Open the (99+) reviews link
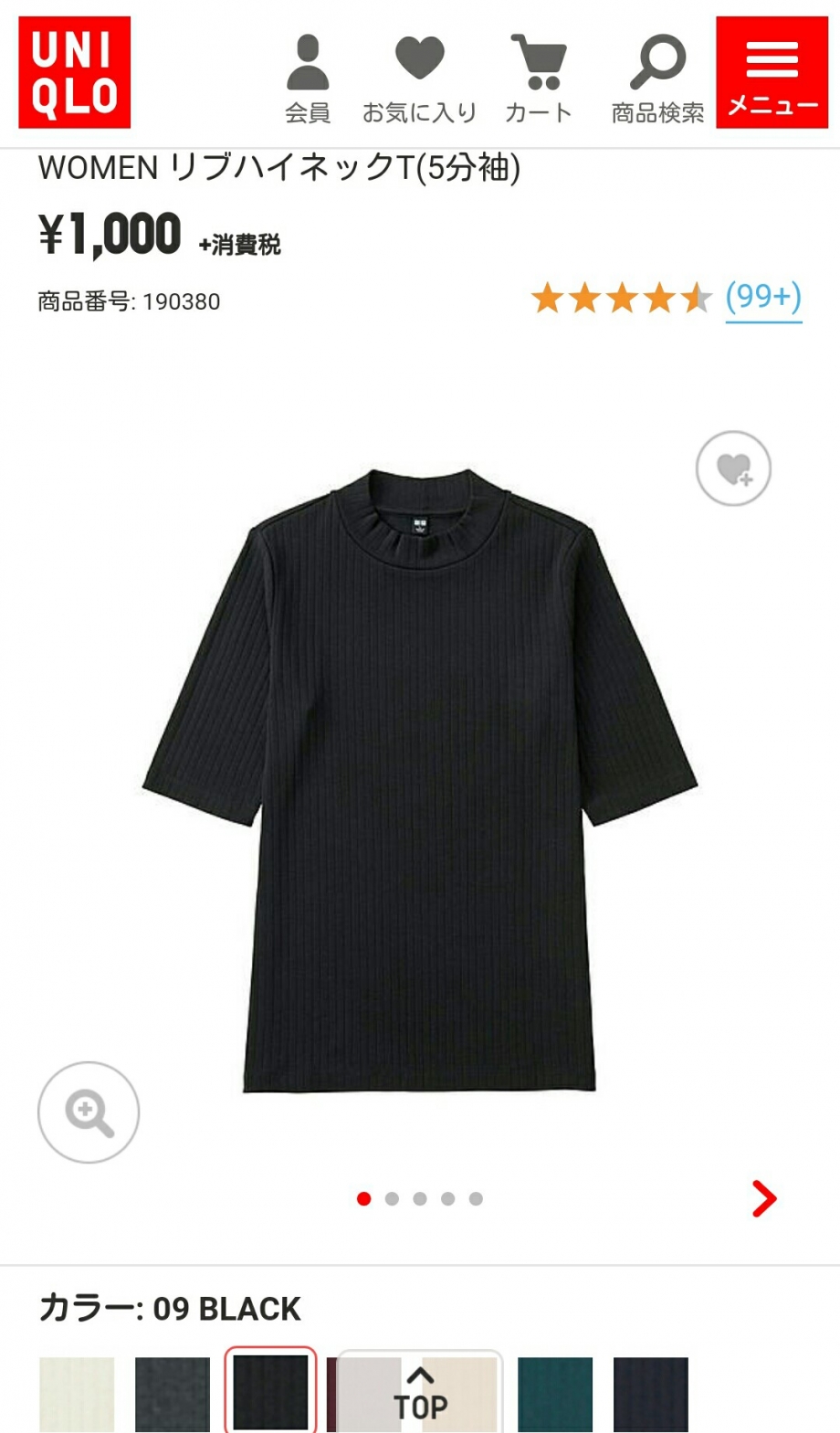Screen dimensions: 840x1433 763,298
